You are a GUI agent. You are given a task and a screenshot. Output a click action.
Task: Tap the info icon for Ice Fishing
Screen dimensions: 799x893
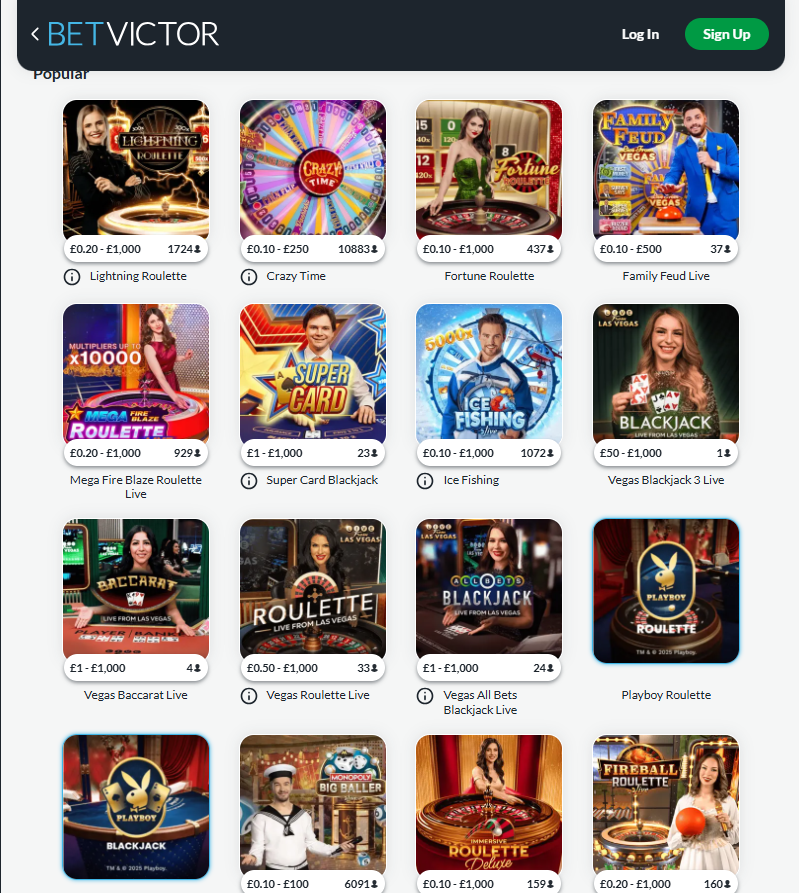click(426, 481)
